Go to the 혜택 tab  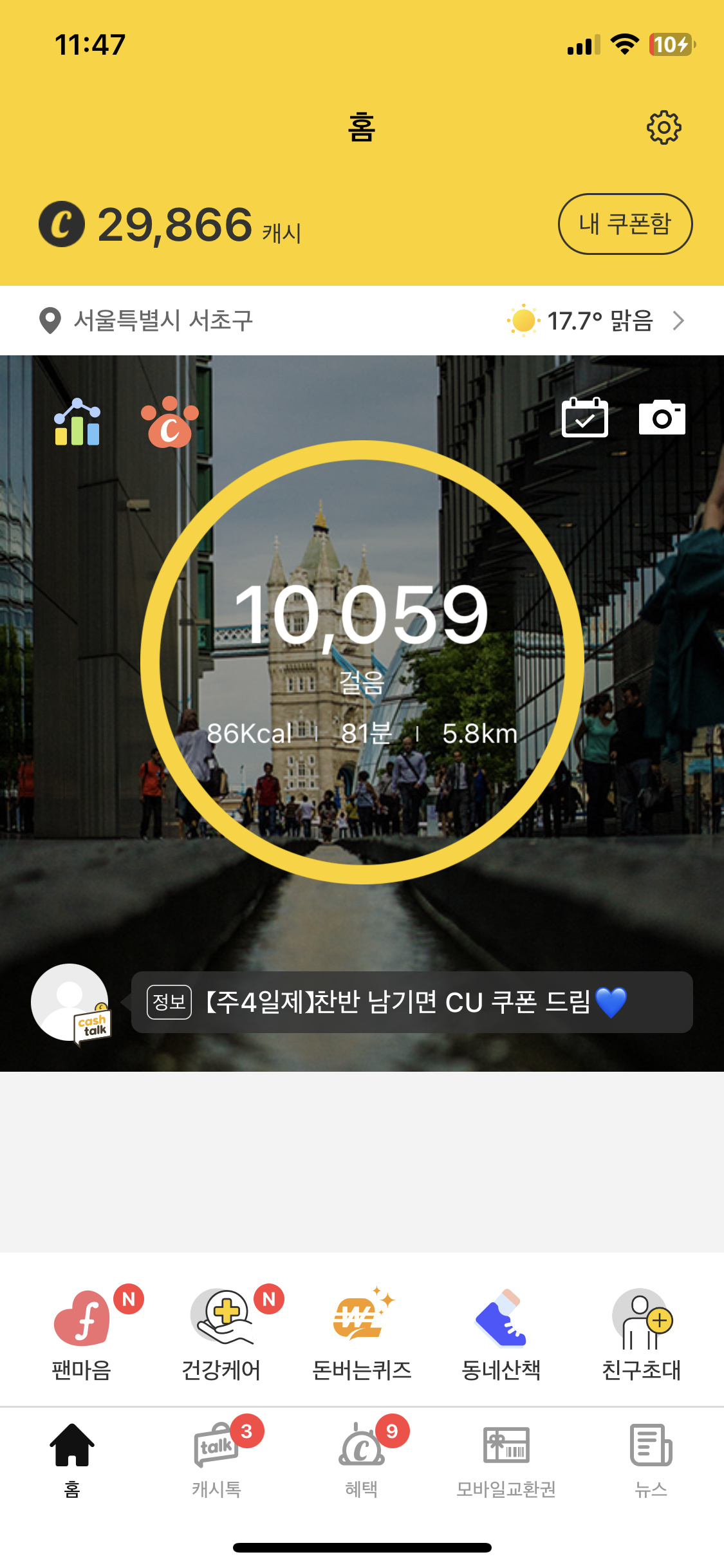pyautogui.click(x=362, y=1458)
